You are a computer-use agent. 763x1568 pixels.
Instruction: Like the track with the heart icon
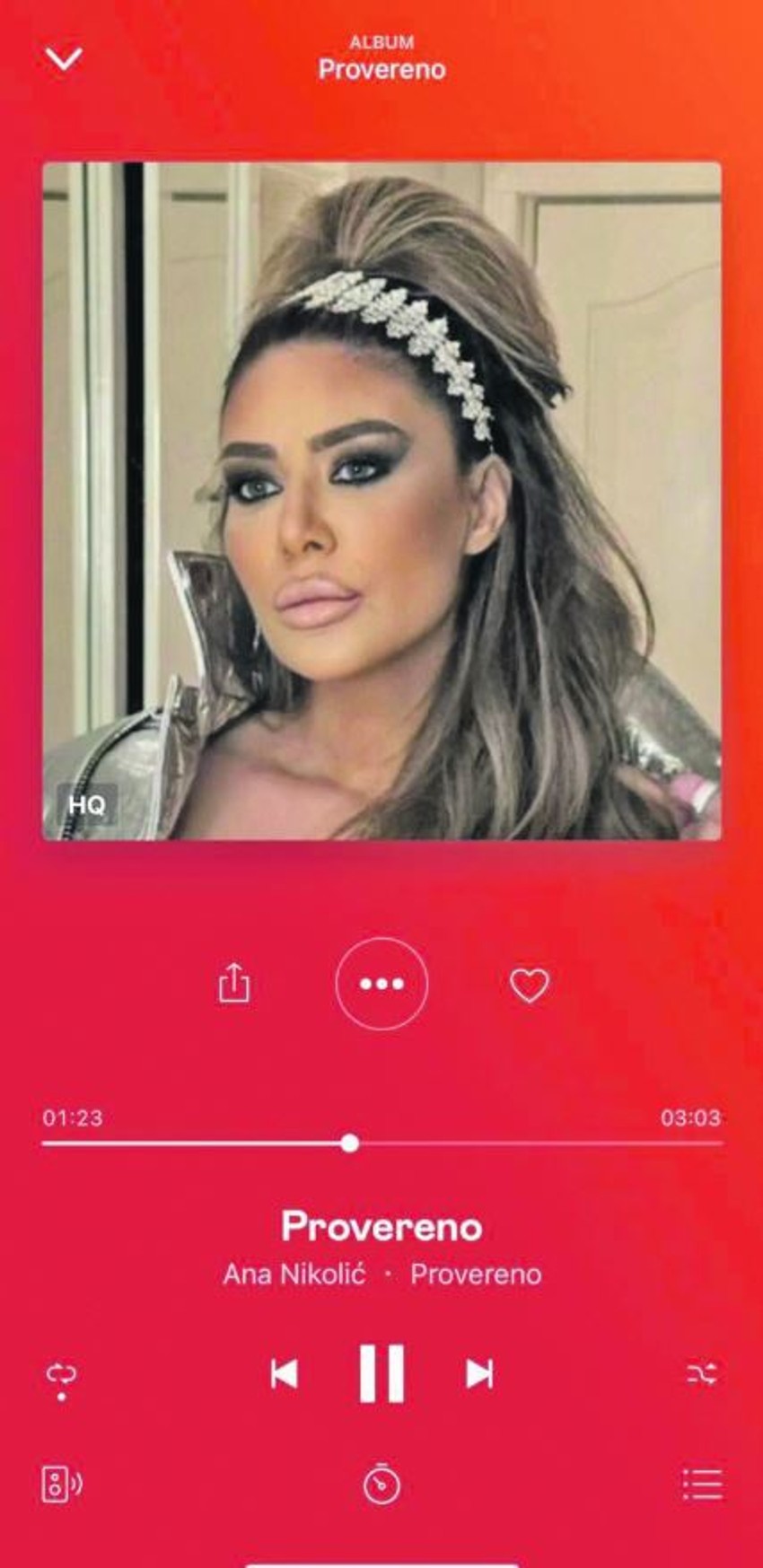(x=529, y=985)
